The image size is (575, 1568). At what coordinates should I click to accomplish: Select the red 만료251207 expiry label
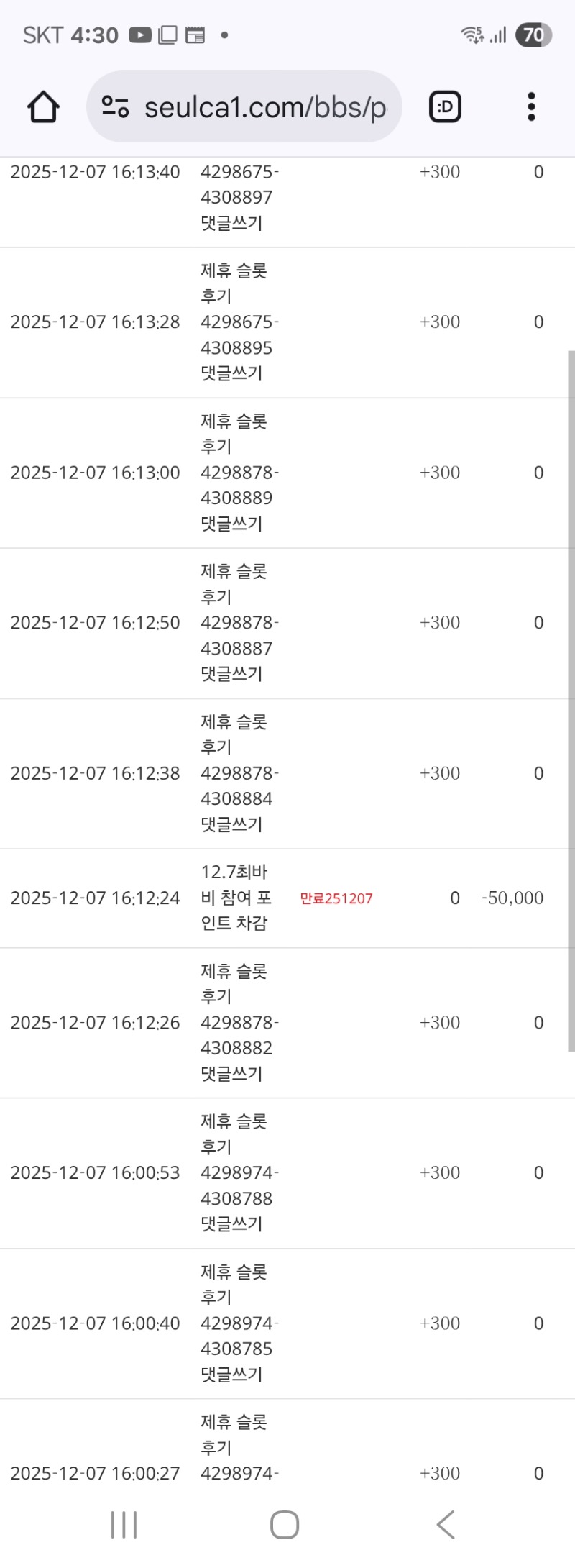pos(336,898)
